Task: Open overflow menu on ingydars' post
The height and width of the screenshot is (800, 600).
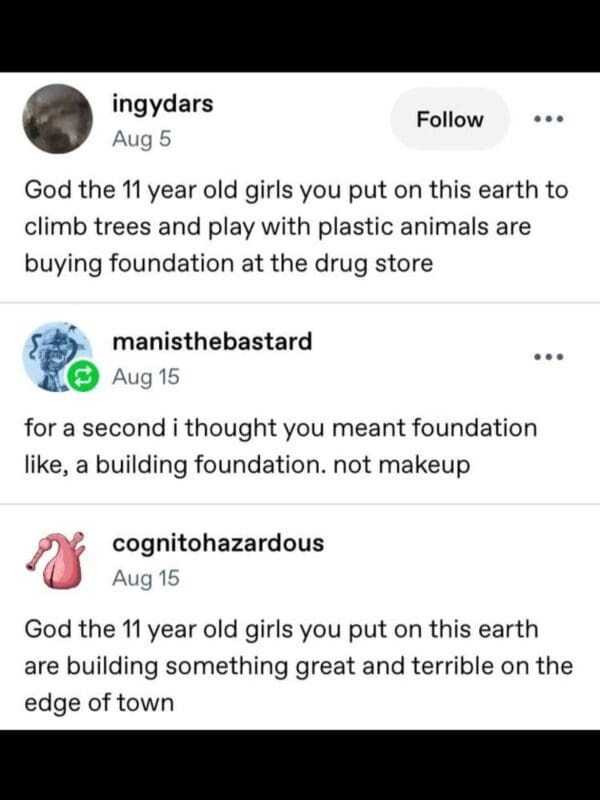Action: (x=548, y=119)
